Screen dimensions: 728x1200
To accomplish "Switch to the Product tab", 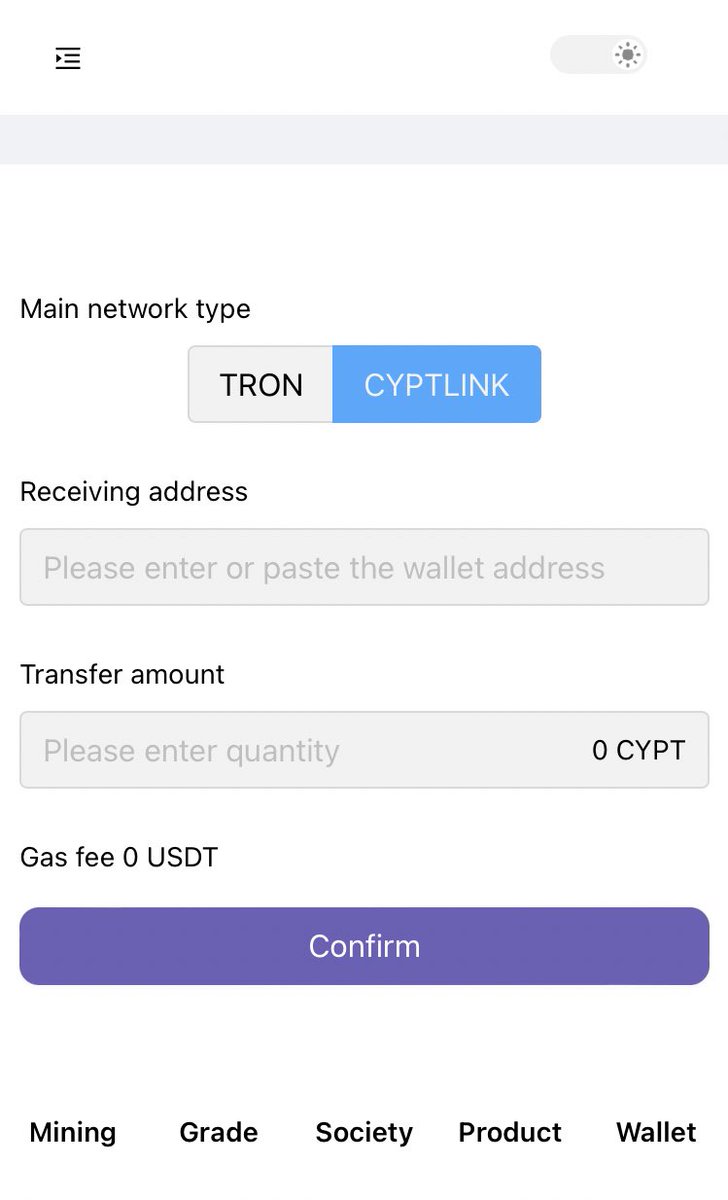I will (510, 1132).
